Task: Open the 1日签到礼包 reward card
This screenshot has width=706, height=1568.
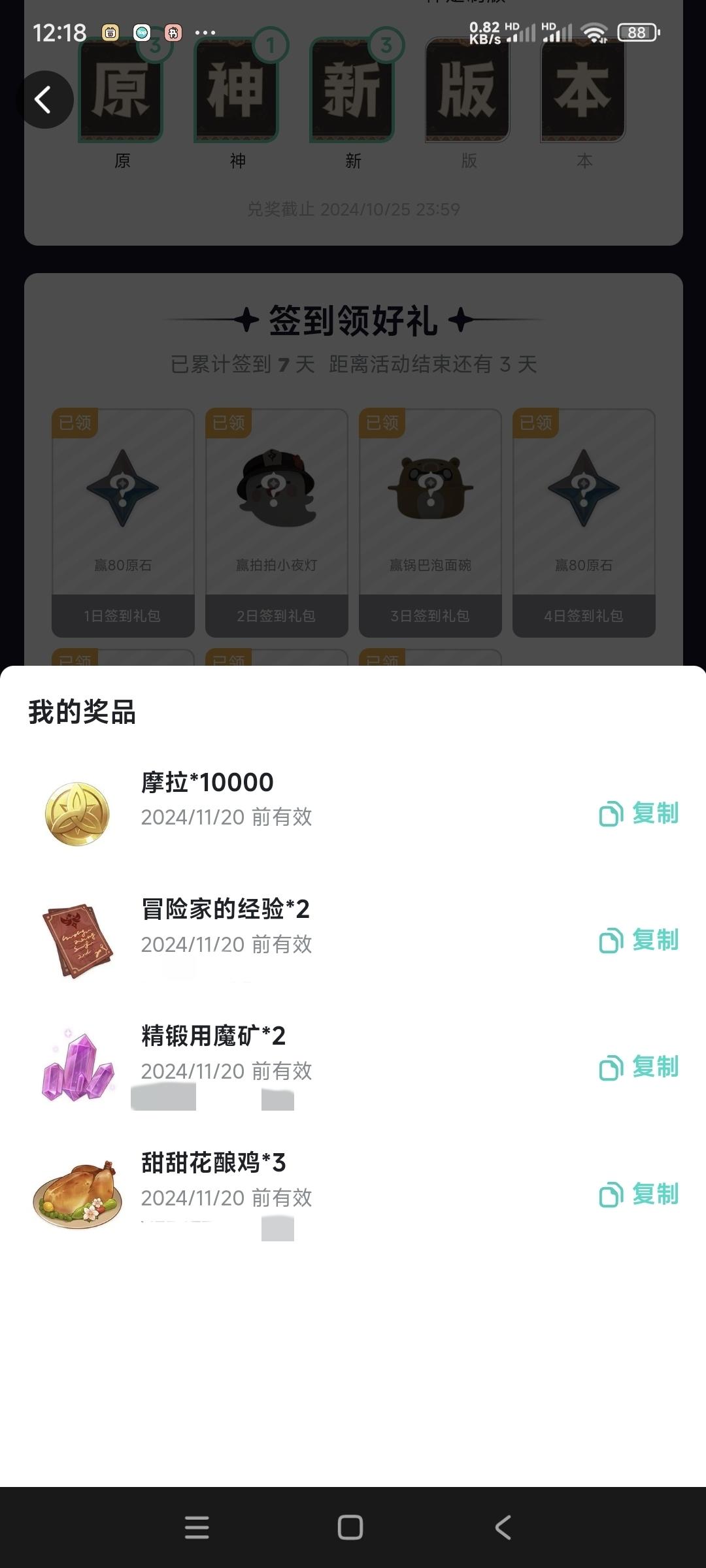Action: pos(122,615)
